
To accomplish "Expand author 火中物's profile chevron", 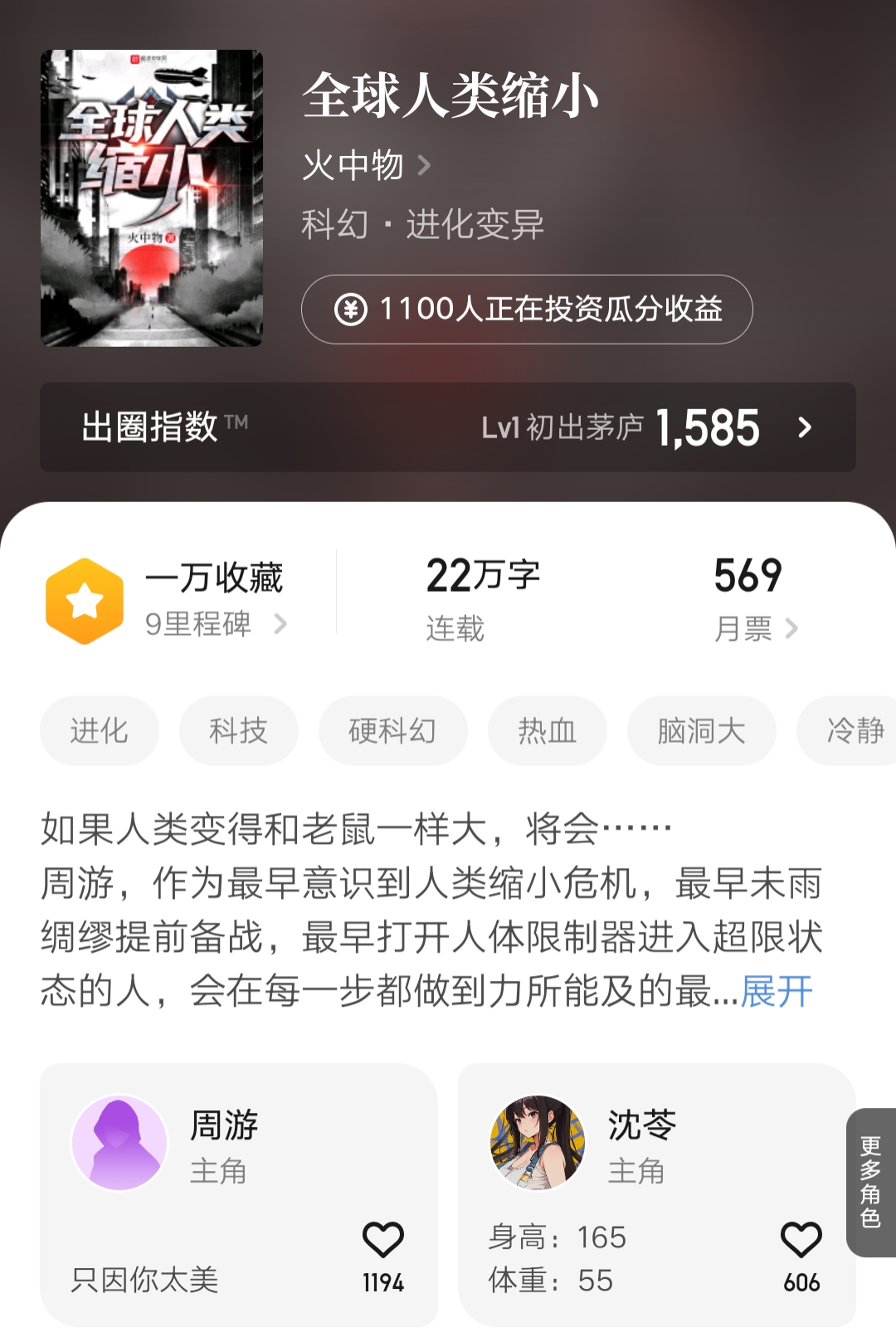I will pos(425,165).
